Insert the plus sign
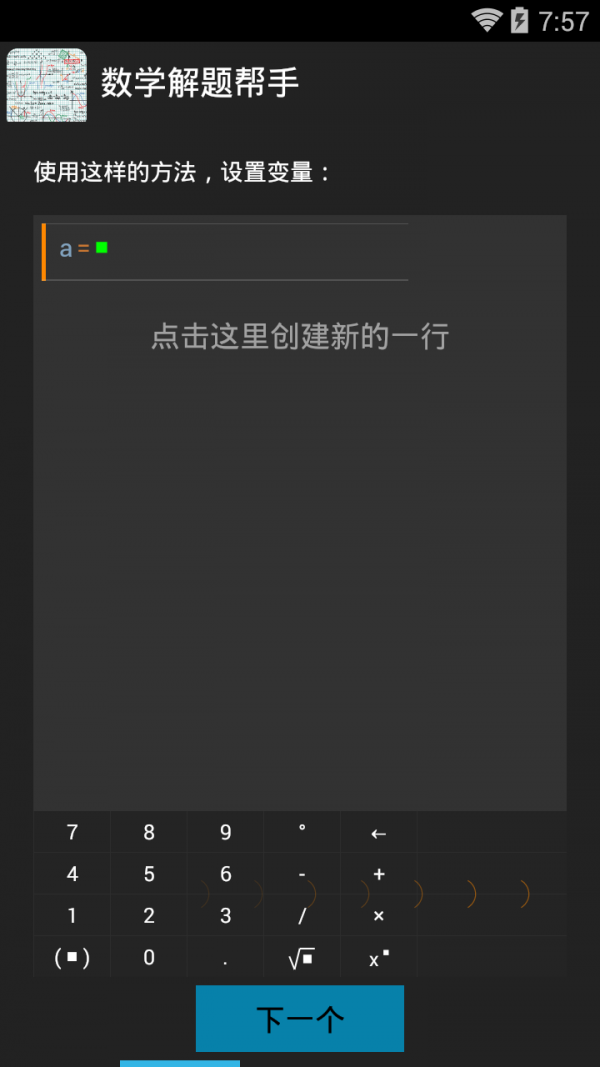The width and height of the screenshot is (600, 1067). (378, 874)
